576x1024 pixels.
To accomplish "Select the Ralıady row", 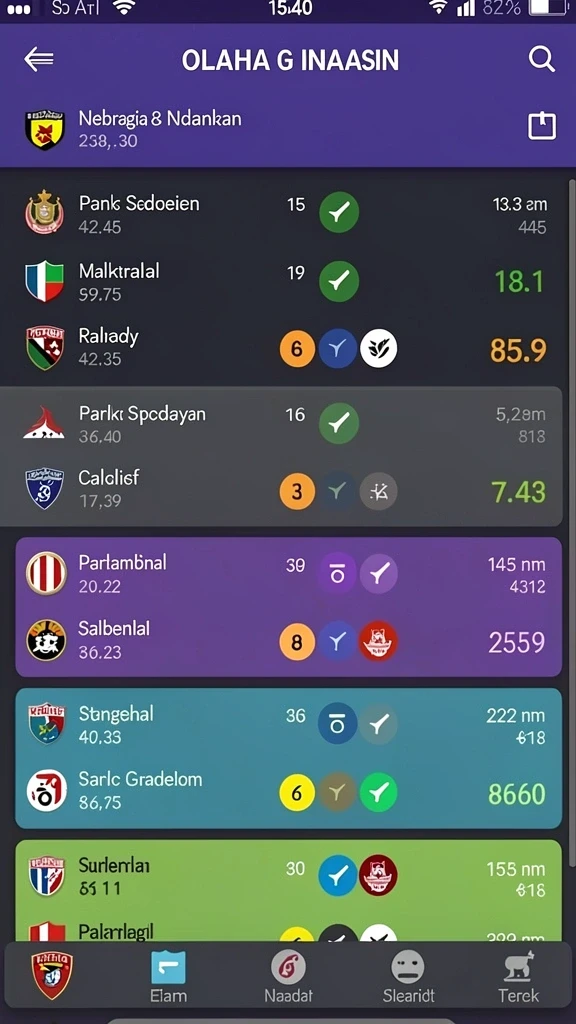I will (x=287, y=349).
